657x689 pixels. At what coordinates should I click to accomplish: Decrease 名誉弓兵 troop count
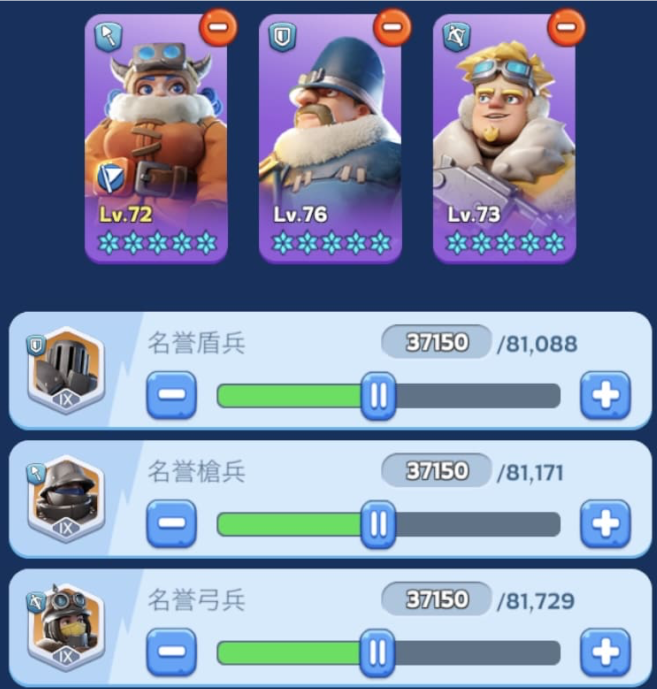(x=171, y=653)
